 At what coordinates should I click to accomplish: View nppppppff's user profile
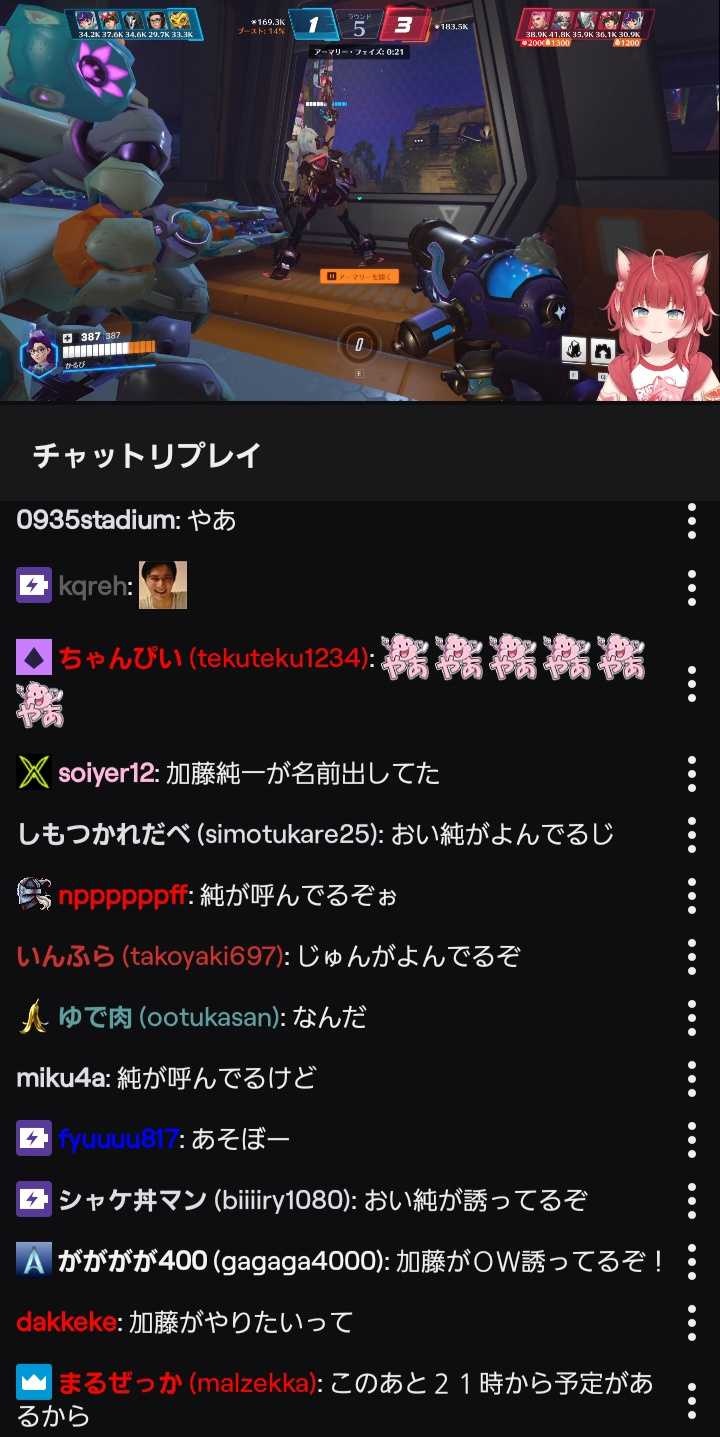tap(122, 896)
